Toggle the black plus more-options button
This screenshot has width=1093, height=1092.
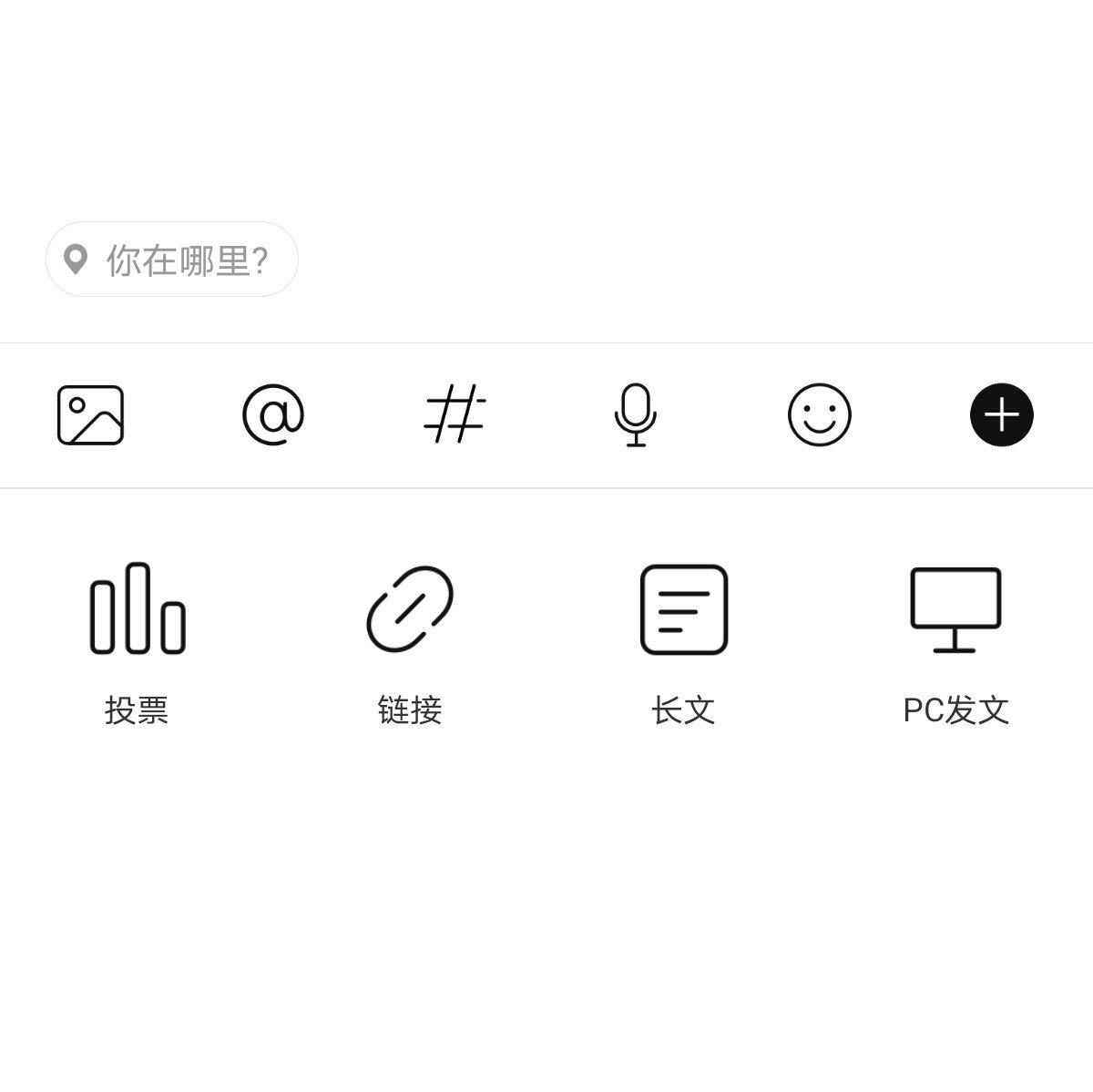[x=1001, y=415]
